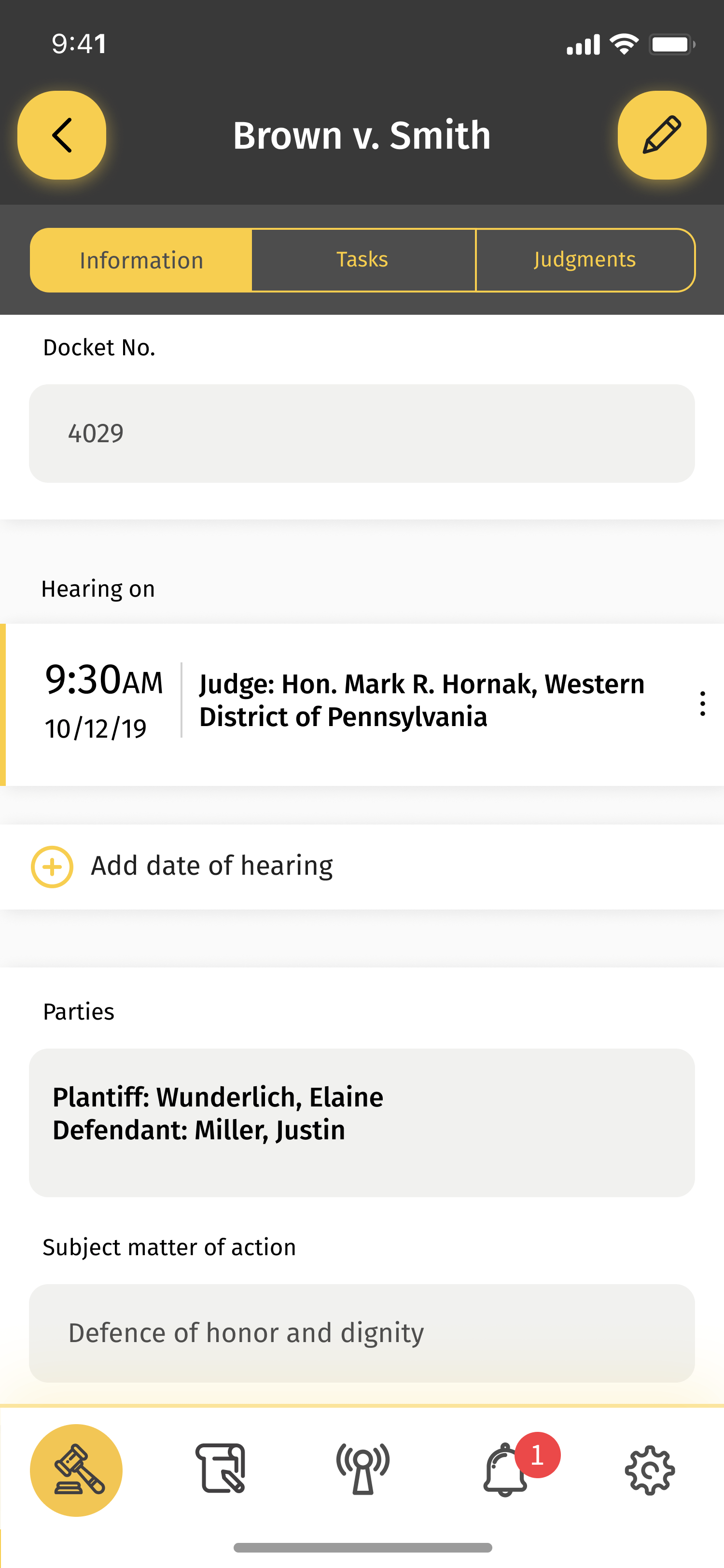The image size is (724, 1568).
Task: Select the Information tab
Action: 141,261
